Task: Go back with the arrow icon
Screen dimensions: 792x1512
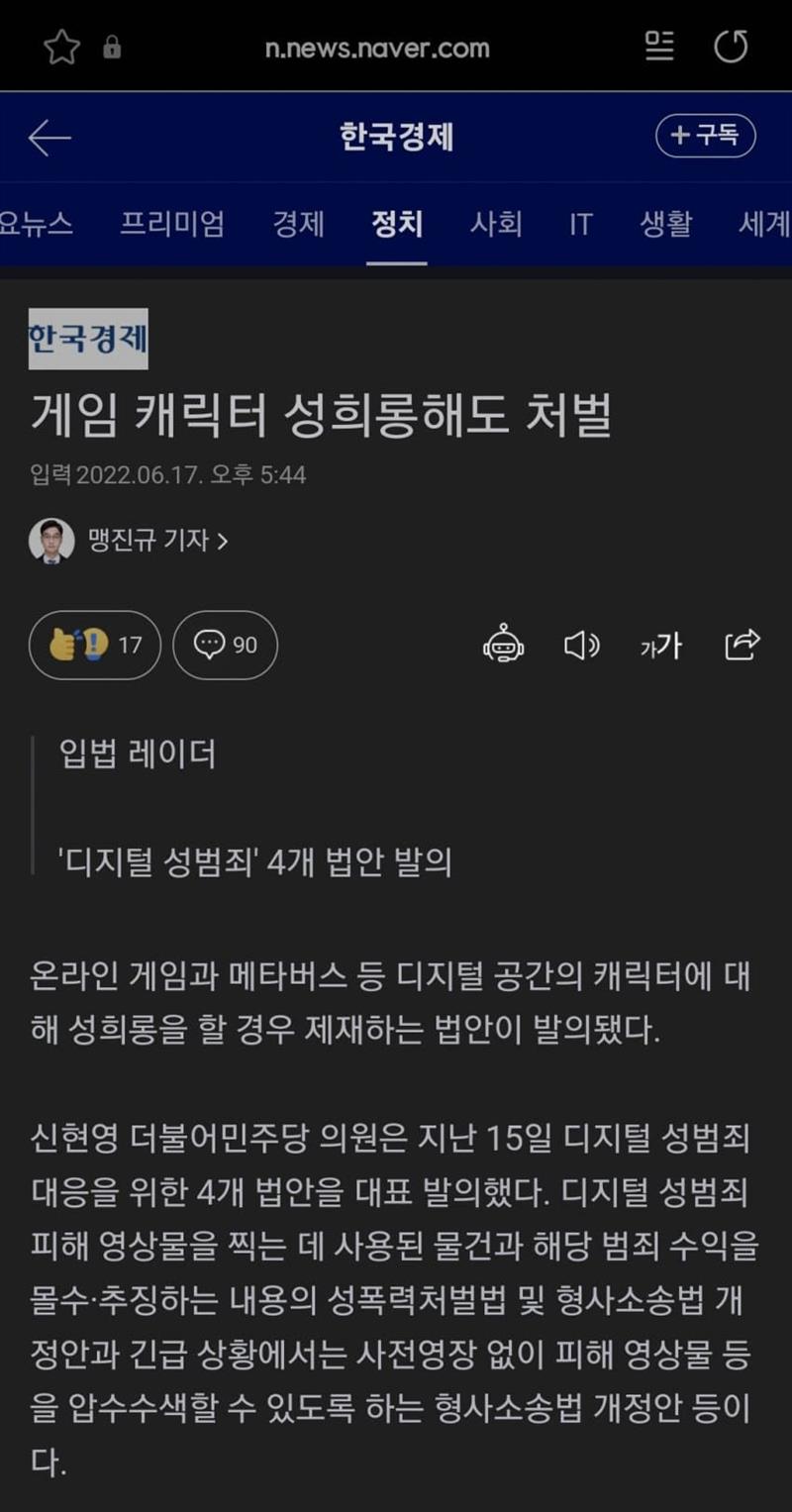Action: pos(49,138)
